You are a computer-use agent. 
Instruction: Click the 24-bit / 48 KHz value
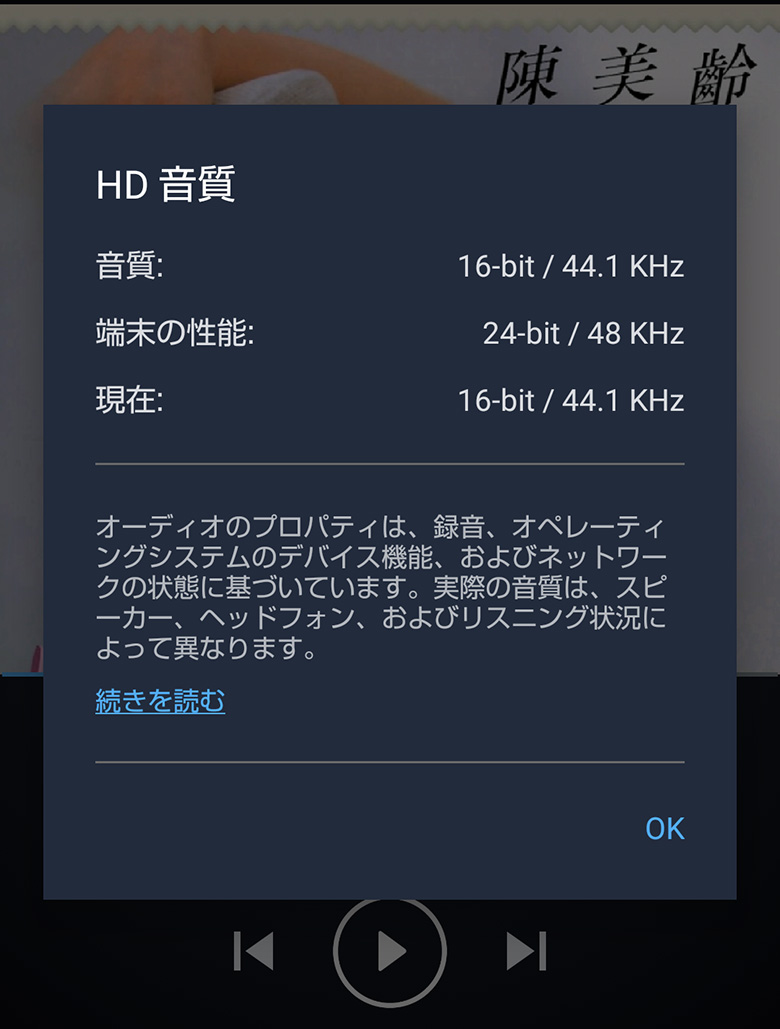click(x=584, y=333)
